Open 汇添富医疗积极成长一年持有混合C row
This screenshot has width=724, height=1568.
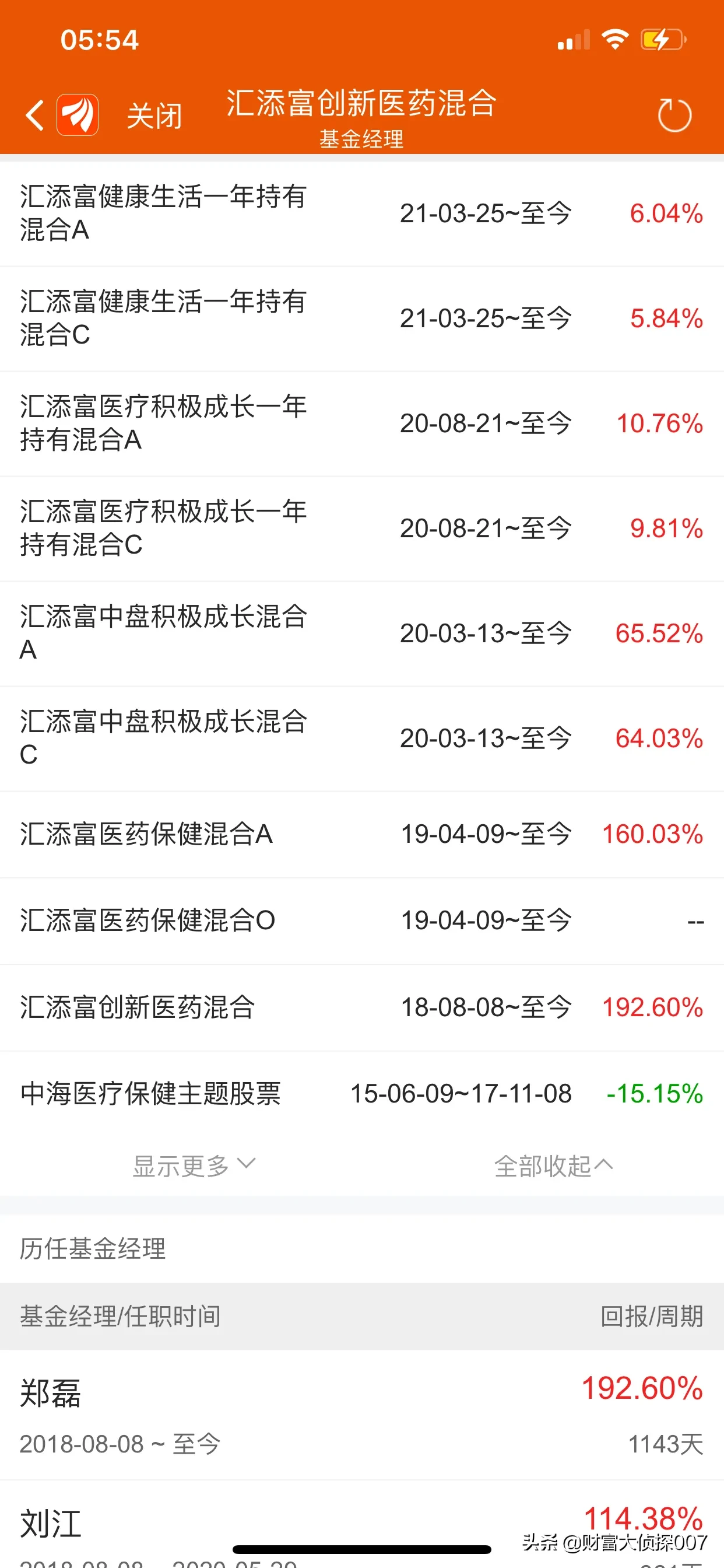(362, 528)
